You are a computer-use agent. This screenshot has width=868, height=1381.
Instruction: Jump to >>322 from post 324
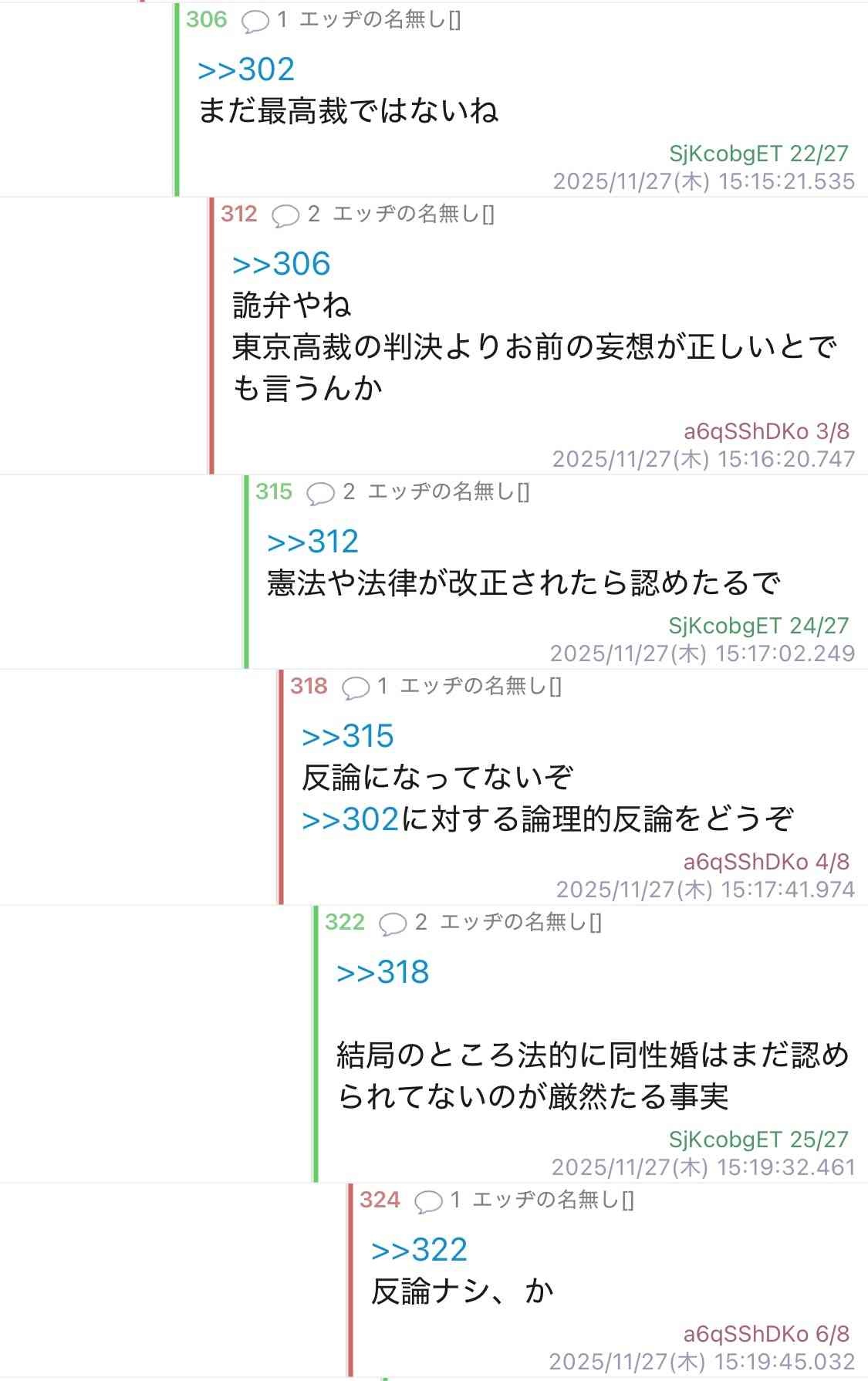pyautogui.click(x=419, y=1250)
